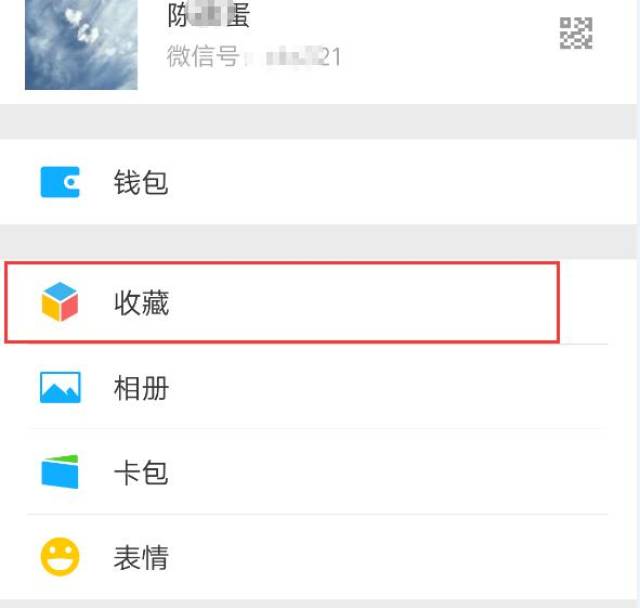Open the 钱包 wallet row
The height and width of the screenshot is (608, 640).
[x=140, y=183]
